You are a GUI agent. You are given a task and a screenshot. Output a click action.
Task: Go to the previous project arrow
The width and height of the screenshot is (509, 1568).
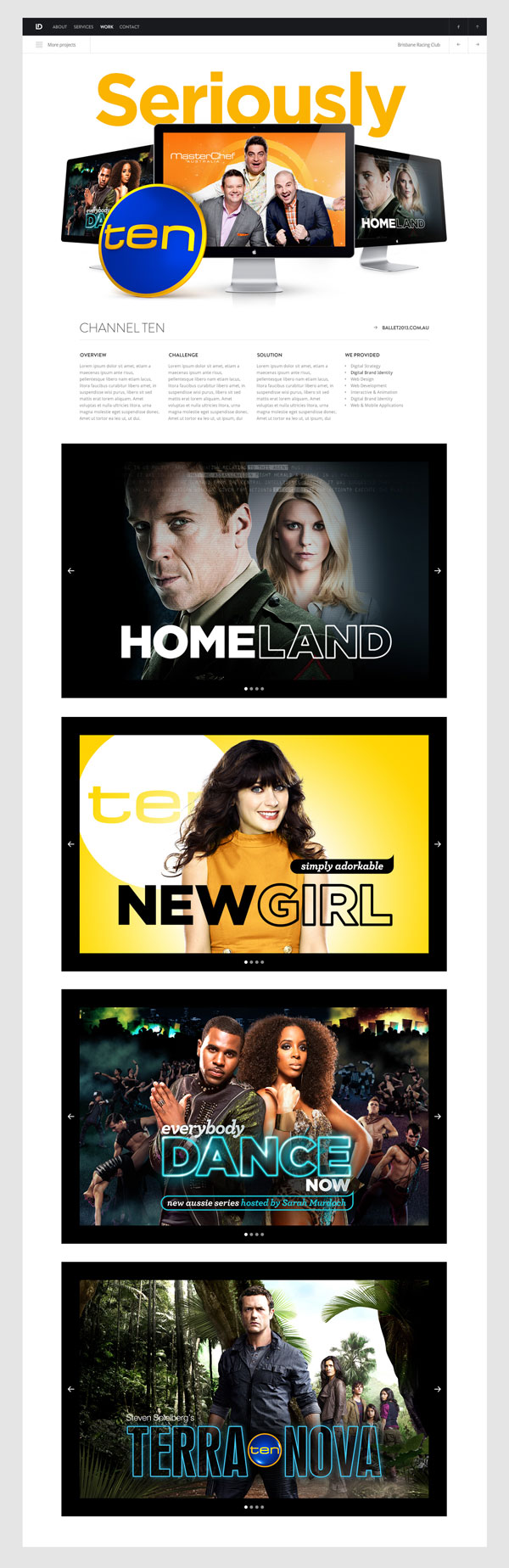click(458, 45)
